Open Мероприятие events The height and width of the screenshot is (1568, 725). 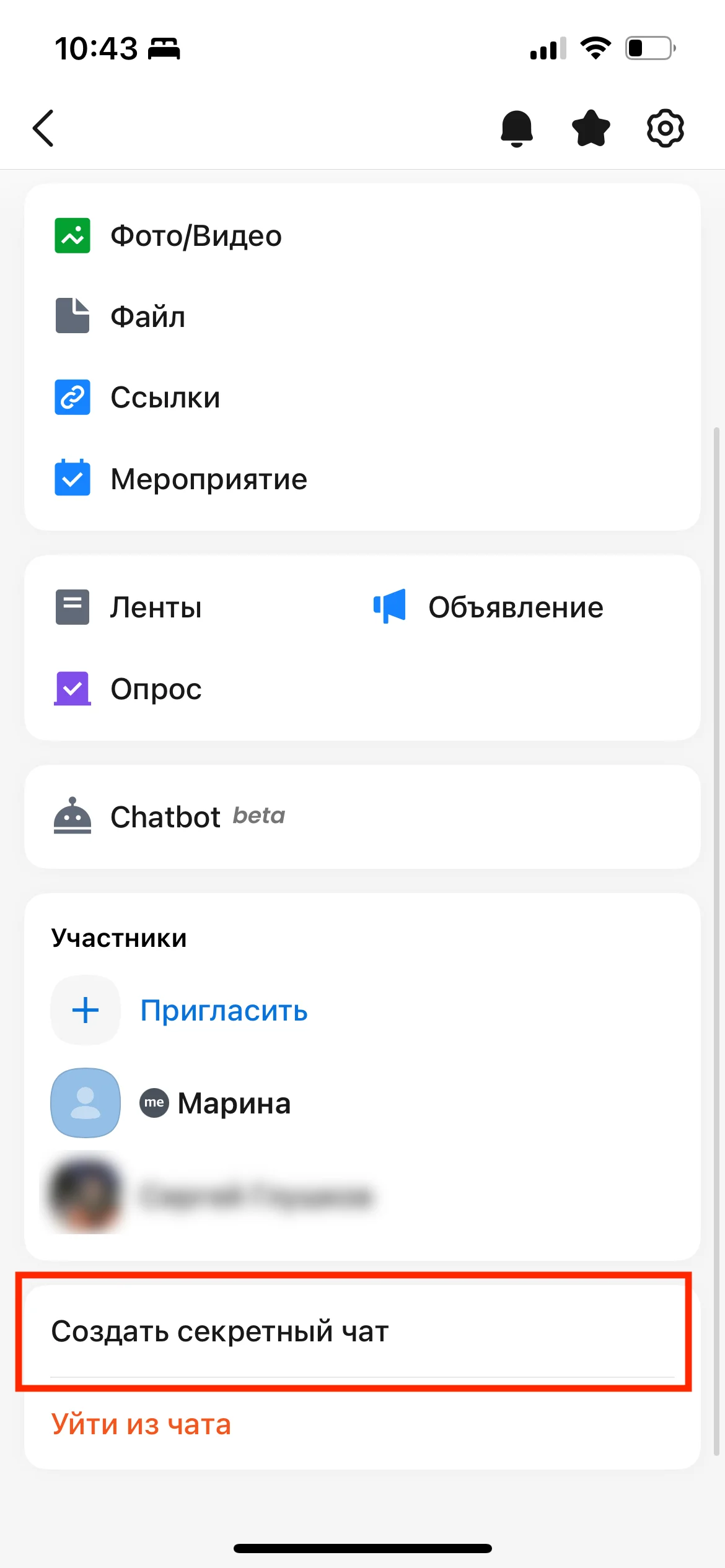tap(208, 479)
